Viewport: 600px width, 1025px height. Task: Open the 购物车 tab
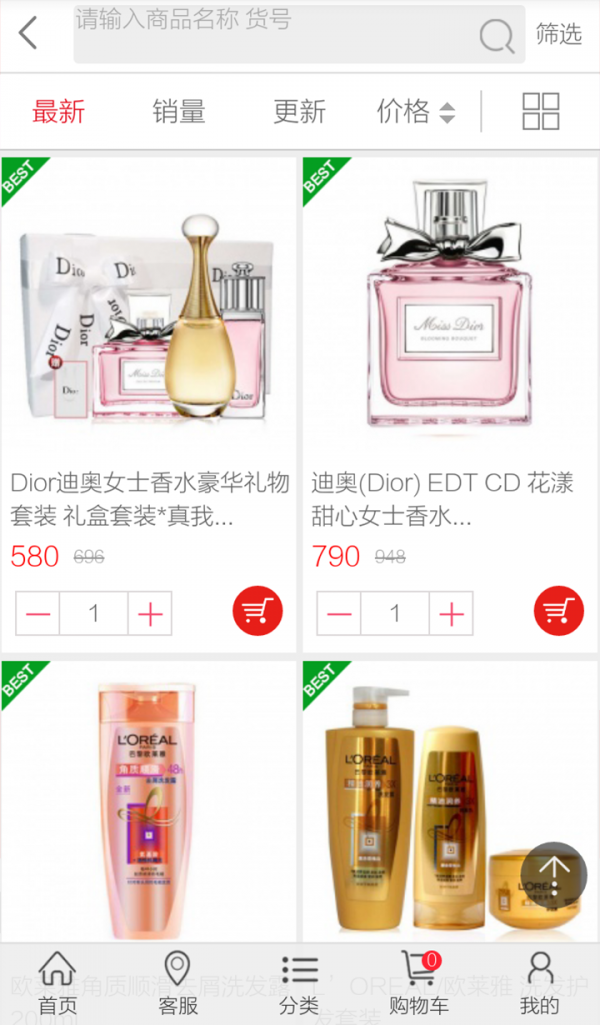(419, 984)
